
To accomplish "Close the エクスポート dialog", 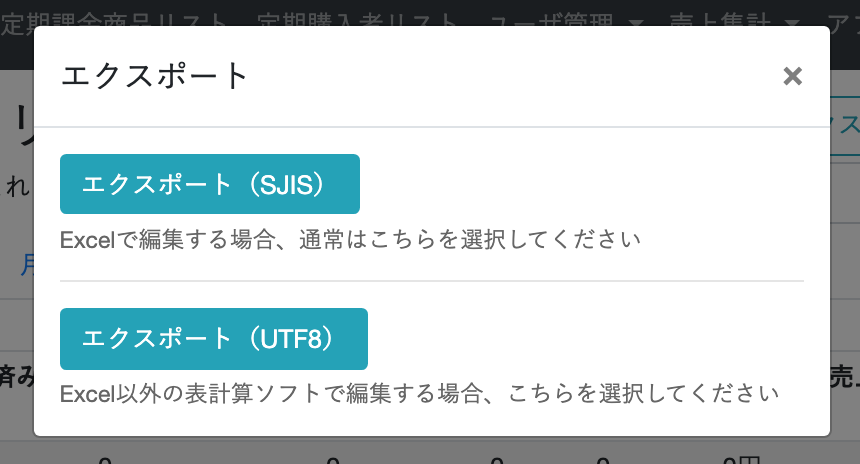I will click(x=792, y=77).
